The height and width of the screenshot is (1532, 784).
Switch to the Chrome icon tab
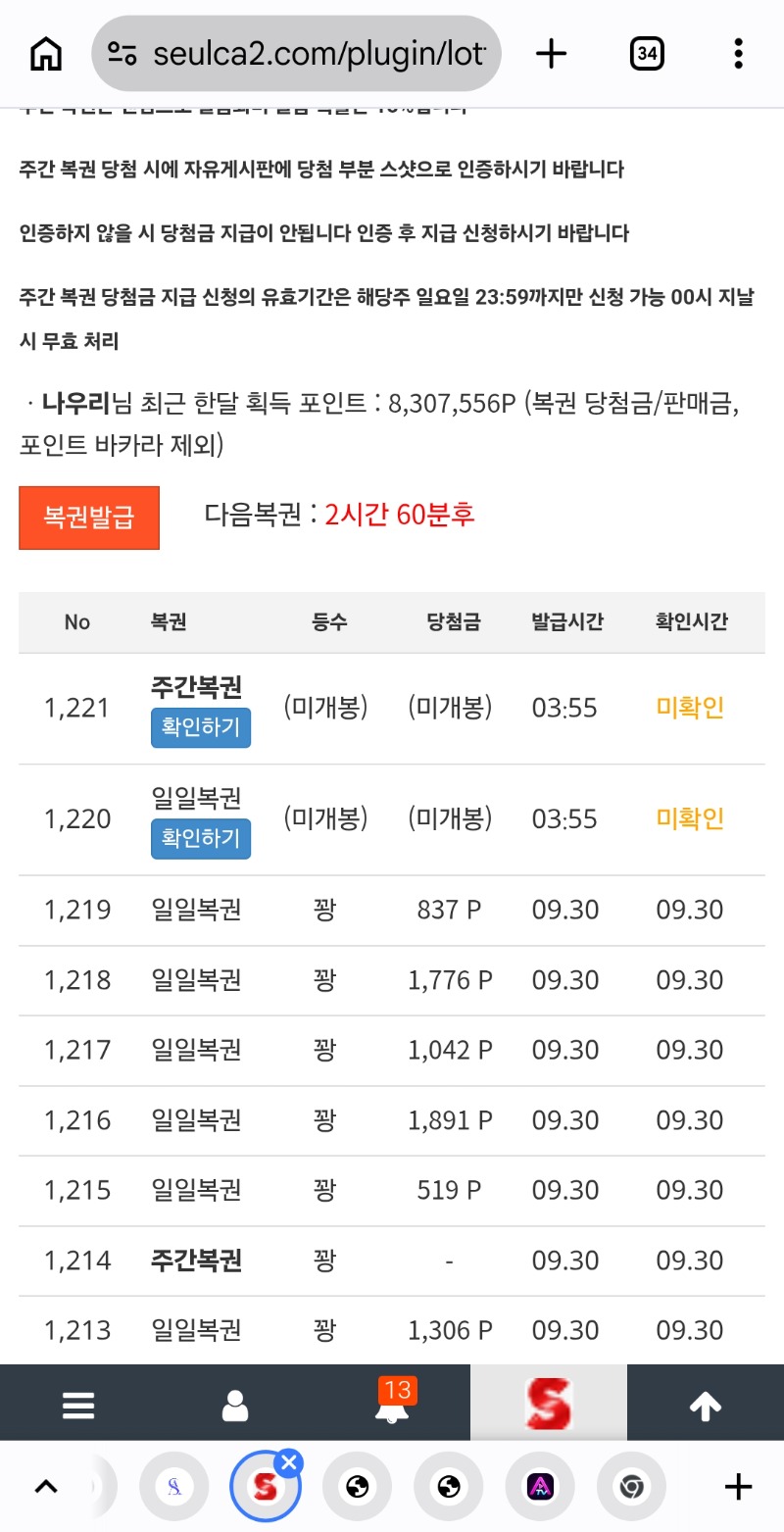[632, 1487]
